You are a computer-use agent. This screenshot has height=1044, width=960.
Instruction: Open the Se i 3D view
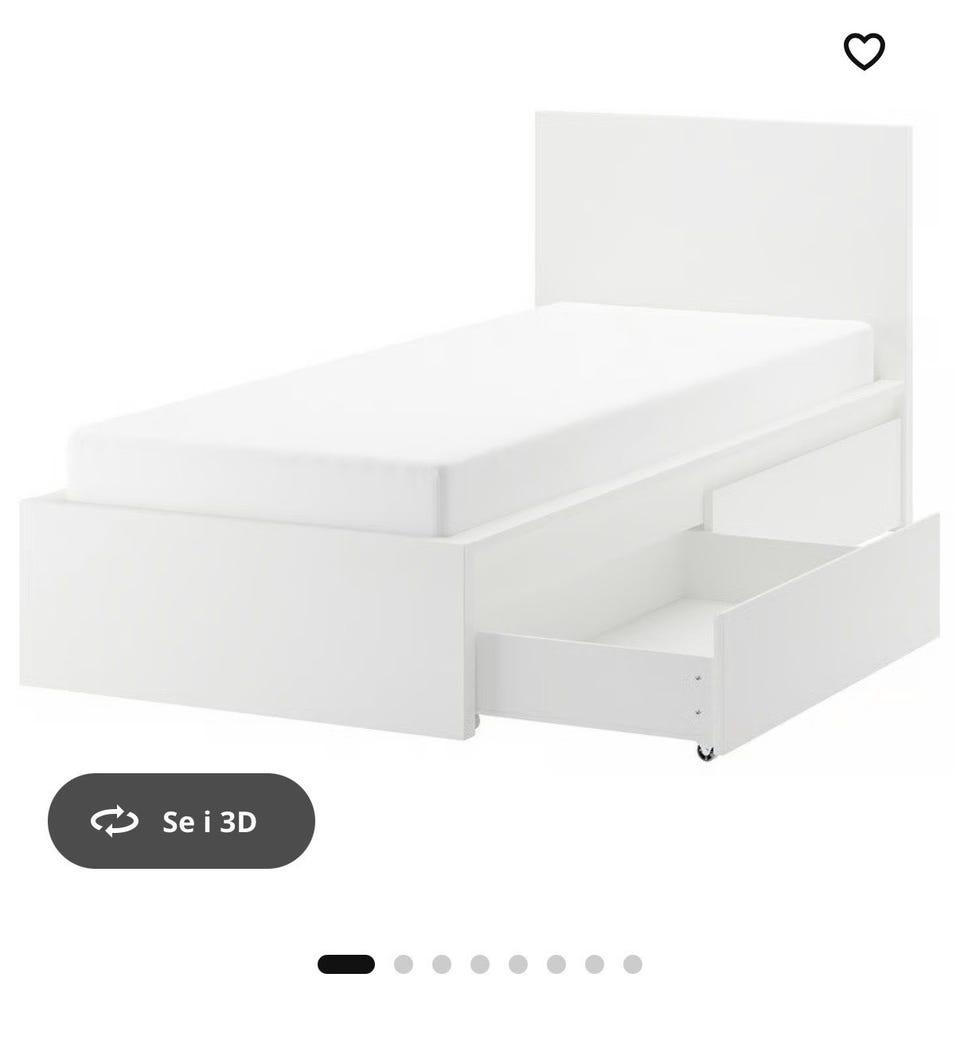(181, 821)
